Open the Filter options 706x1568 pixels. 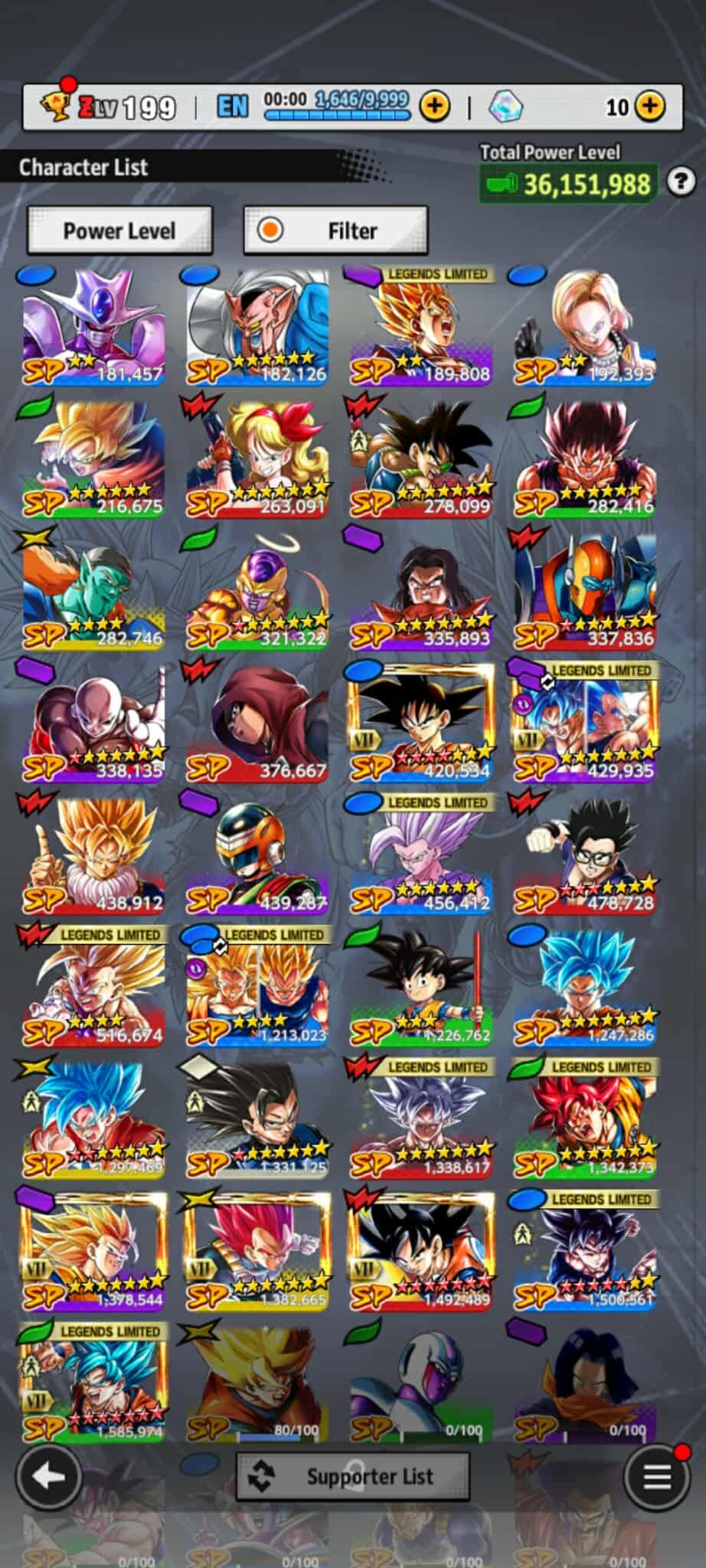(x=335, y=230)
